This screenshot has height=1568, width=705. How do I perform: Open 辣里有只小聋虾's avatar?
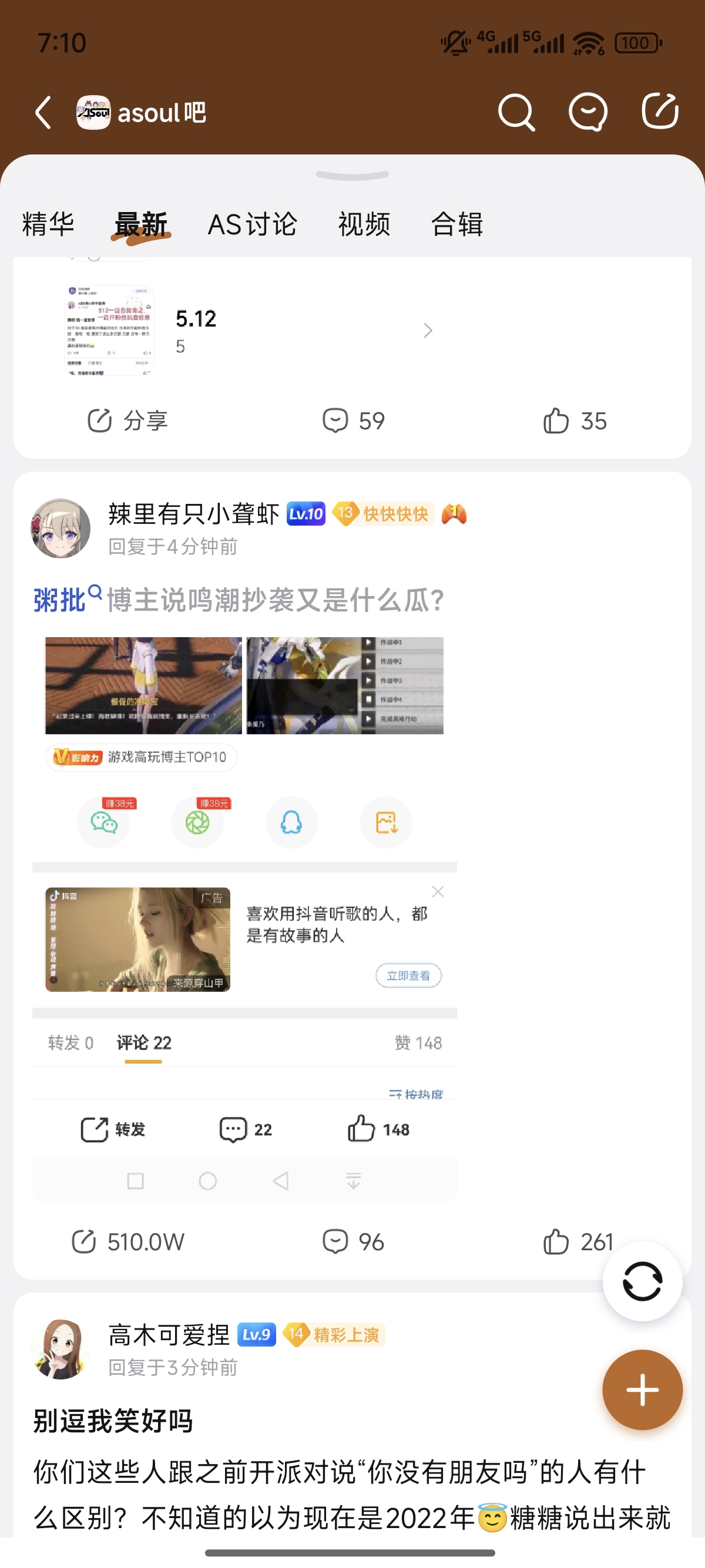click(x=61, y=529)
